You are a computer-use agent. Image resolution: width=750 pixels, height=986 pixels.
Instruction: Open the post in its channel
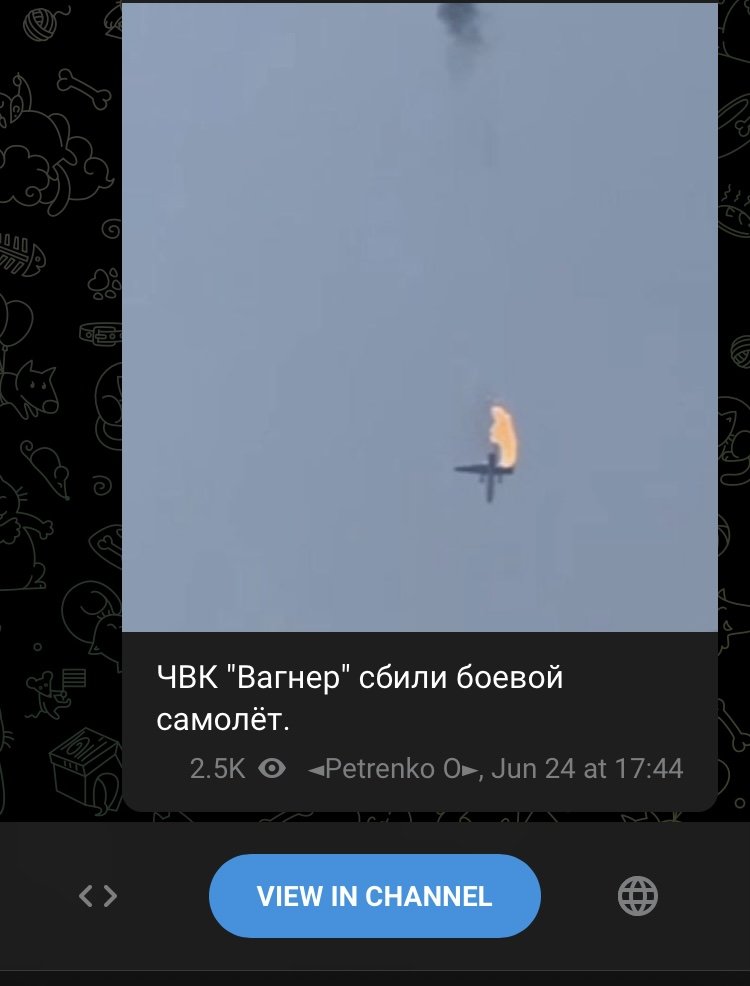[x=374, y=896]
